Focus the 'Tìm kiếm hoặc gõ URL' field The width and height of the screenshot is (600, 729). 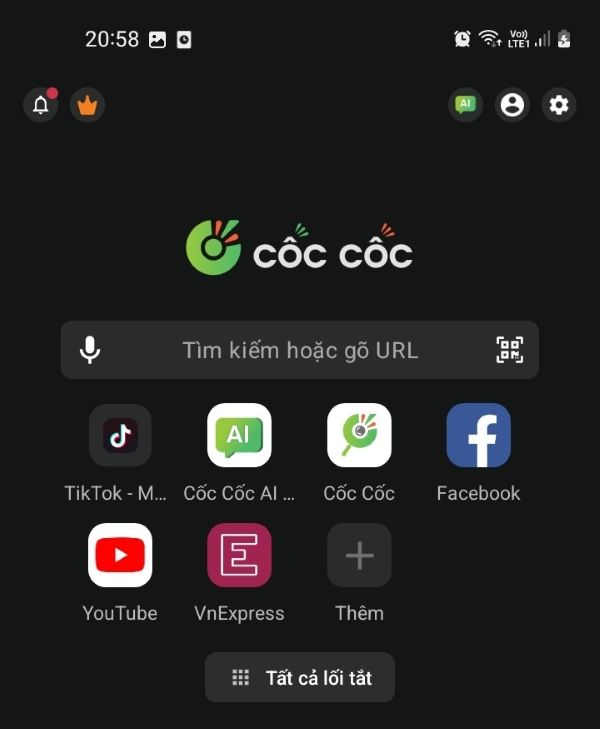pos(300,350)
